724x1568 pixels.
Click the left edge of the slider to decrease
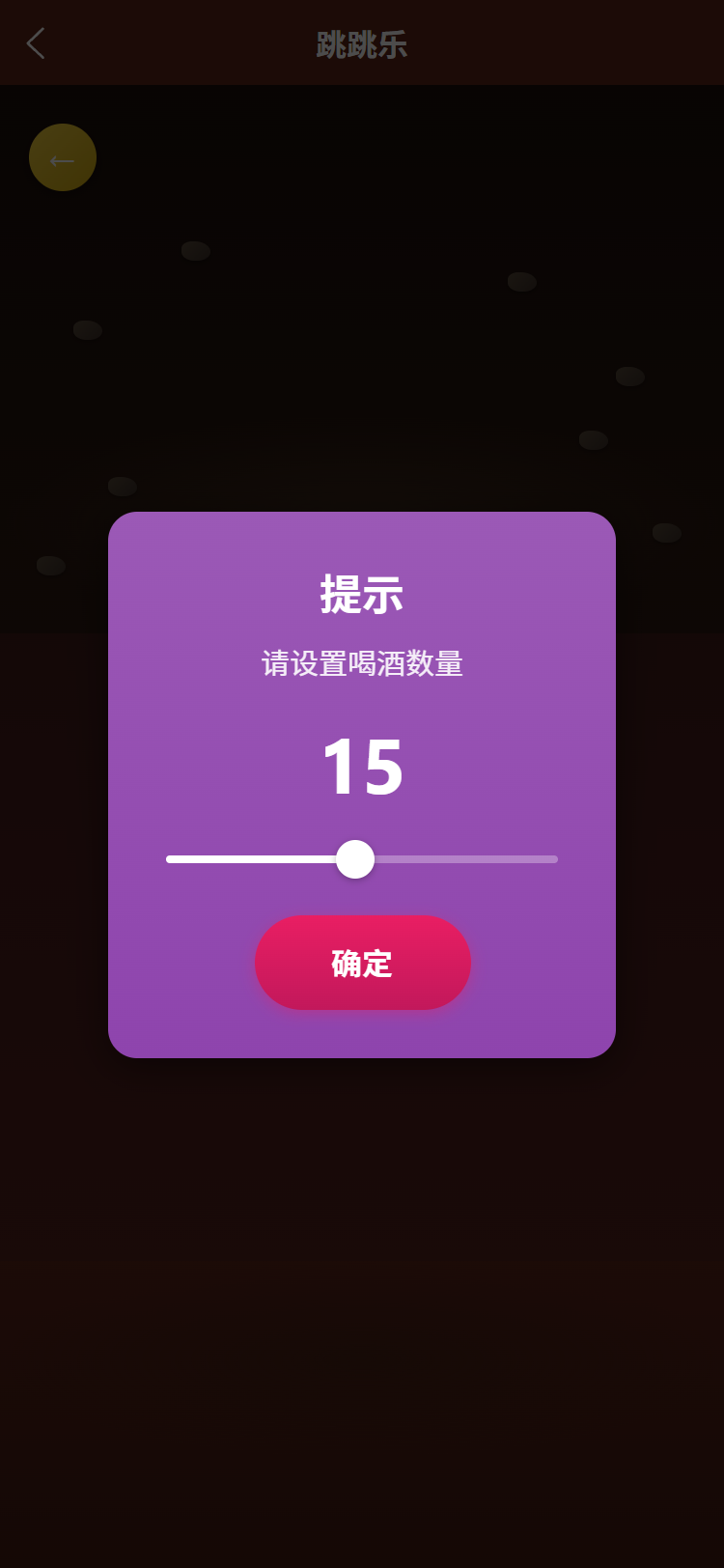coord(172,858)
